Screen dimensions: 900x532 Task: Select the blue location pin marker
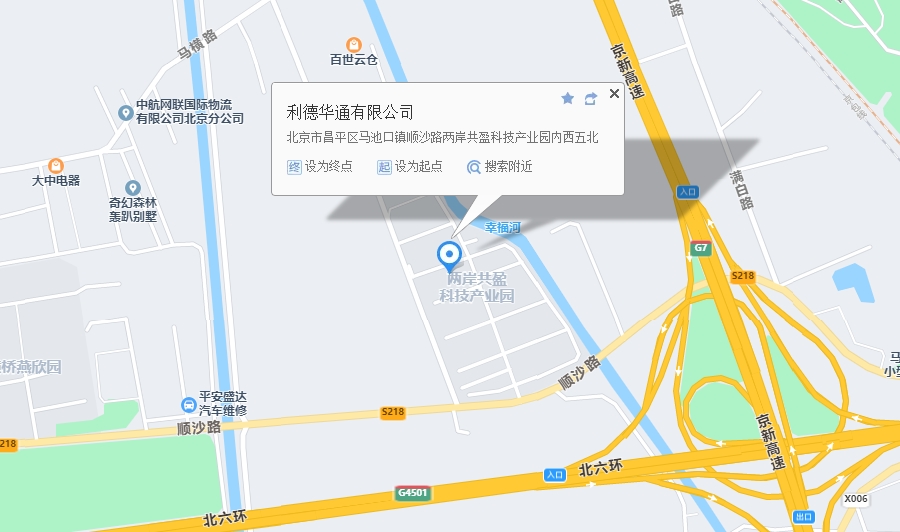[450, 253]
